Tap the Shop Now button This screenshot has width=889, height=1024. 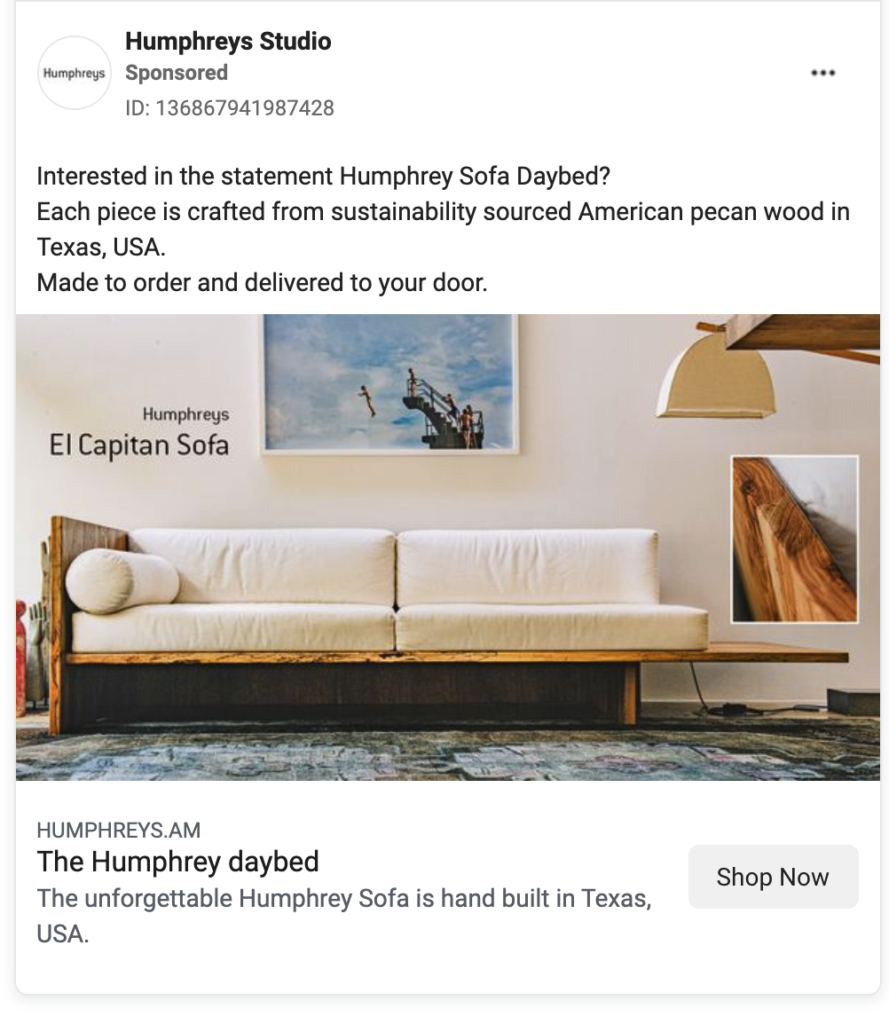click(x=772, y=877)
